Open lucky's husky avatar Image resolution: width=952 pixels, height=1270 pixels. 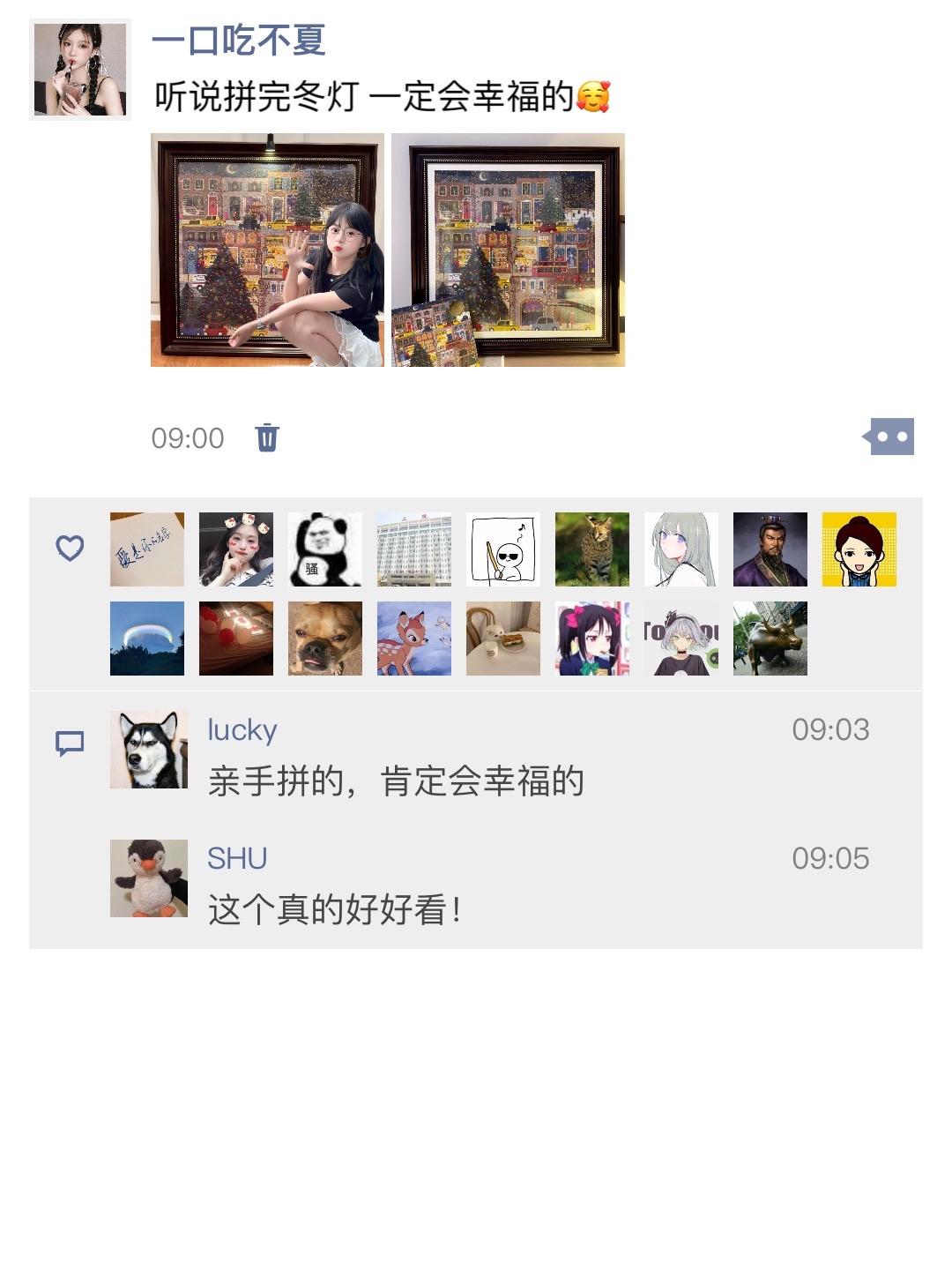click(x=149, y=750)
